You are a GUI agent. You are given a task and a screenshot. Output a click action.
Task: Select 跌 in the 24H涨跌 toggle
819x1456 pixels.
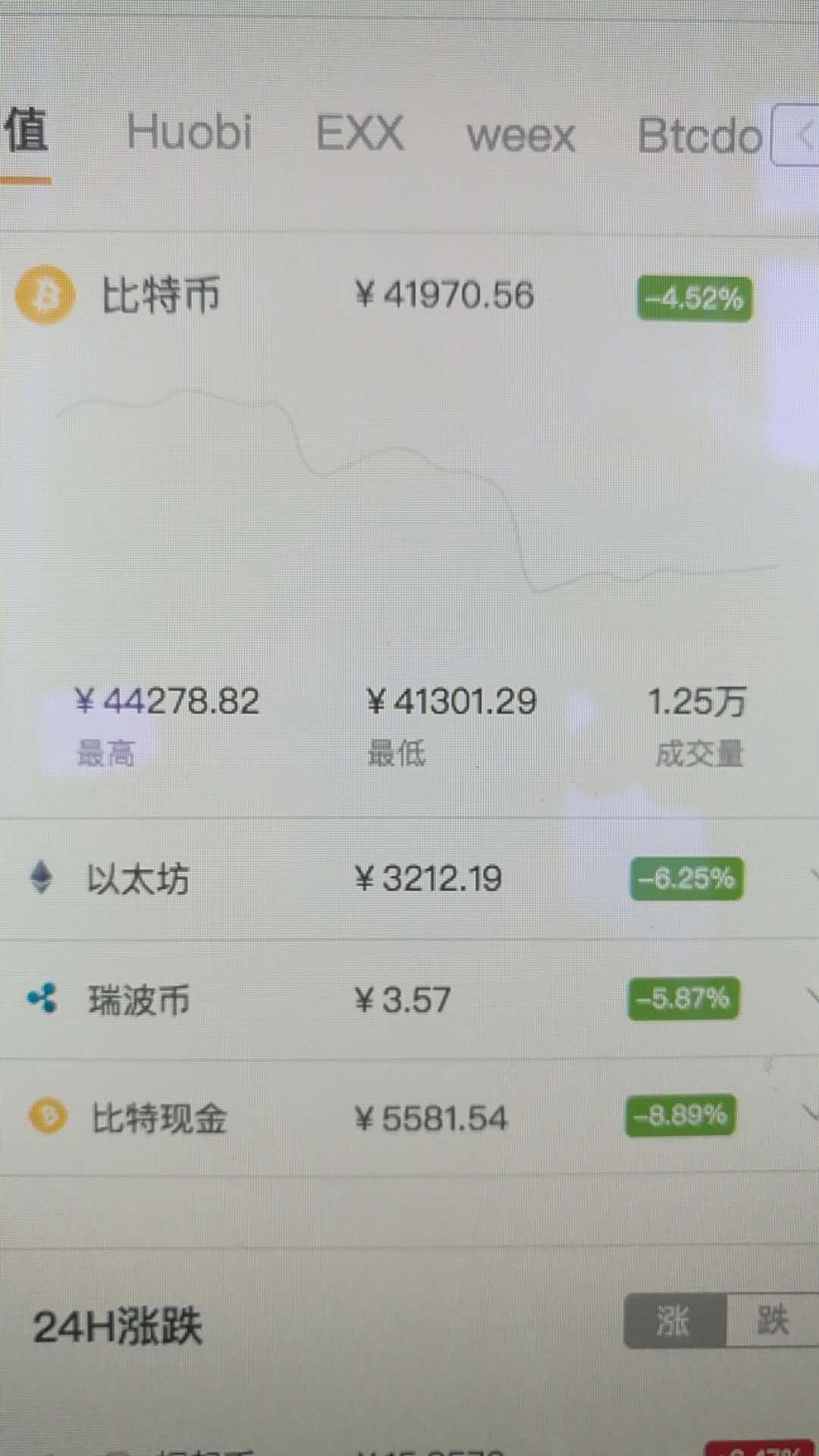pyautogui.click(x=772, y=1320)
